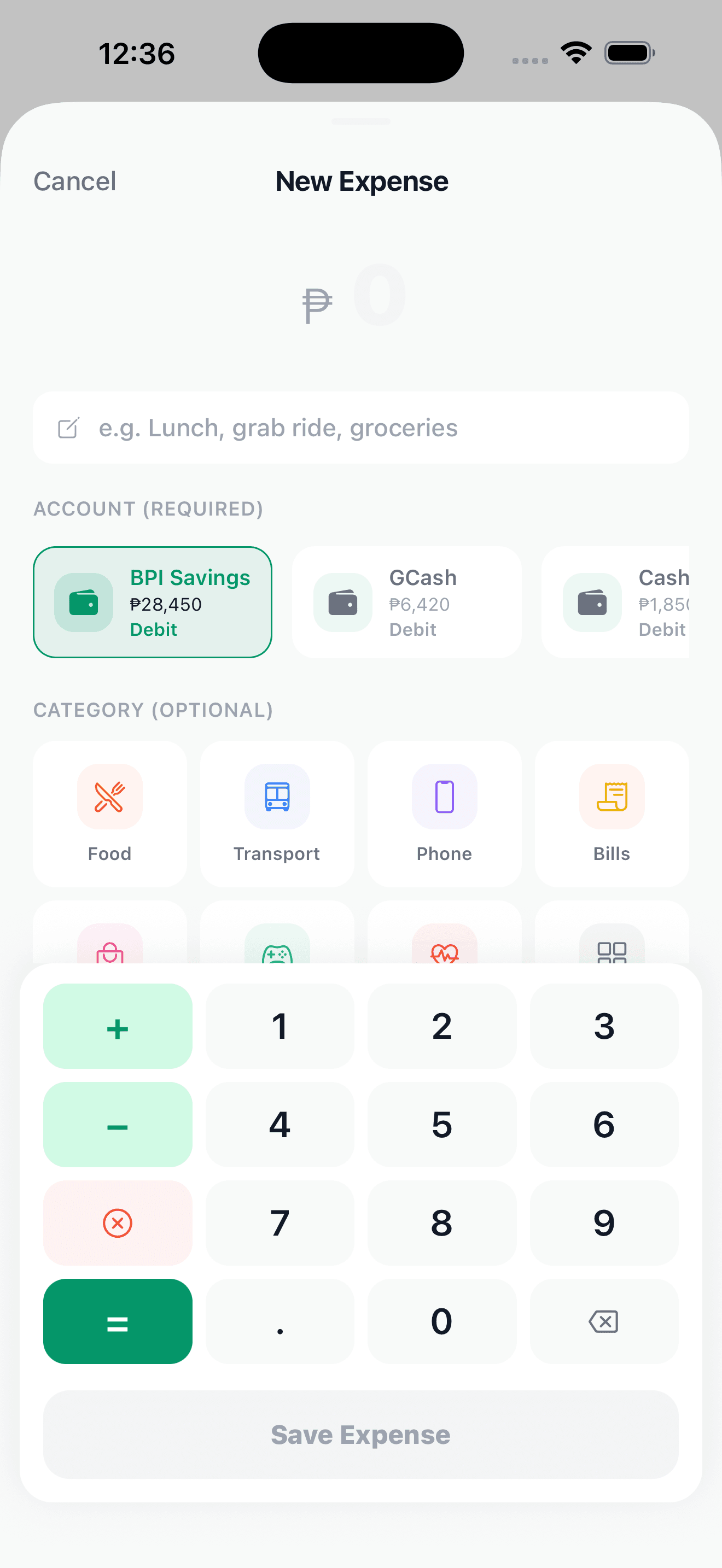
Task: Tap the clear key on keypad
Action: (117, 1224)
